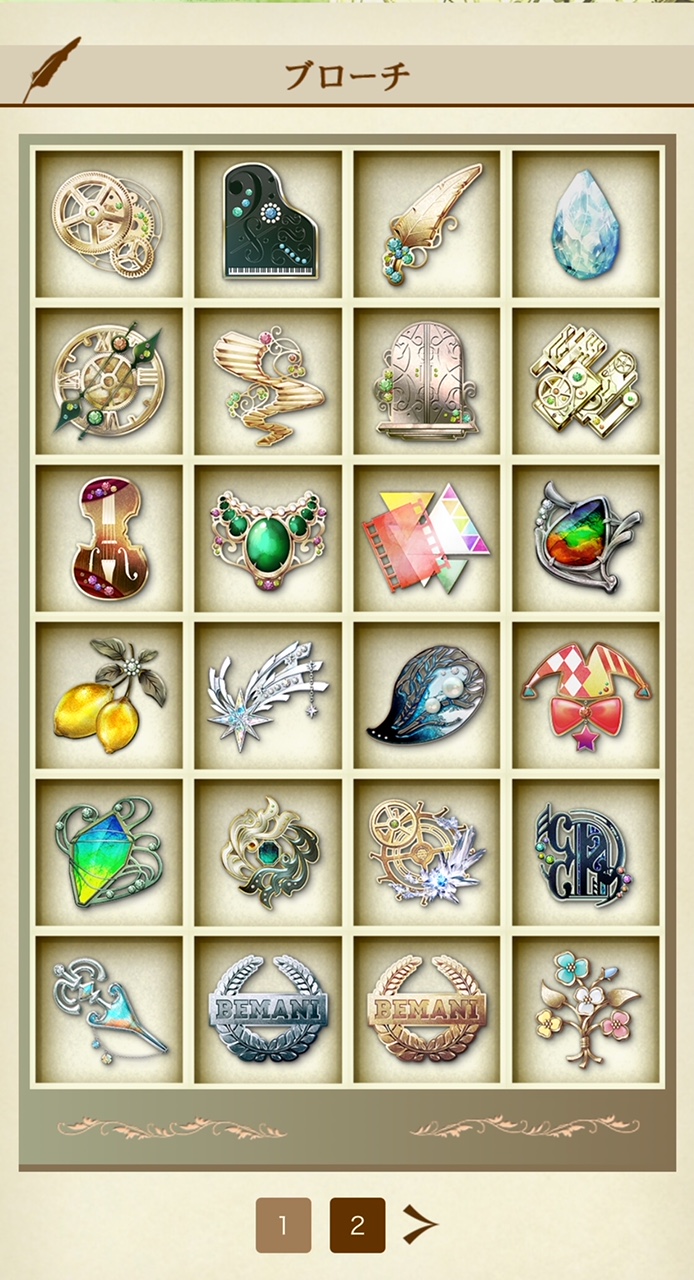Pick the yellow lemons brooch

109,695
